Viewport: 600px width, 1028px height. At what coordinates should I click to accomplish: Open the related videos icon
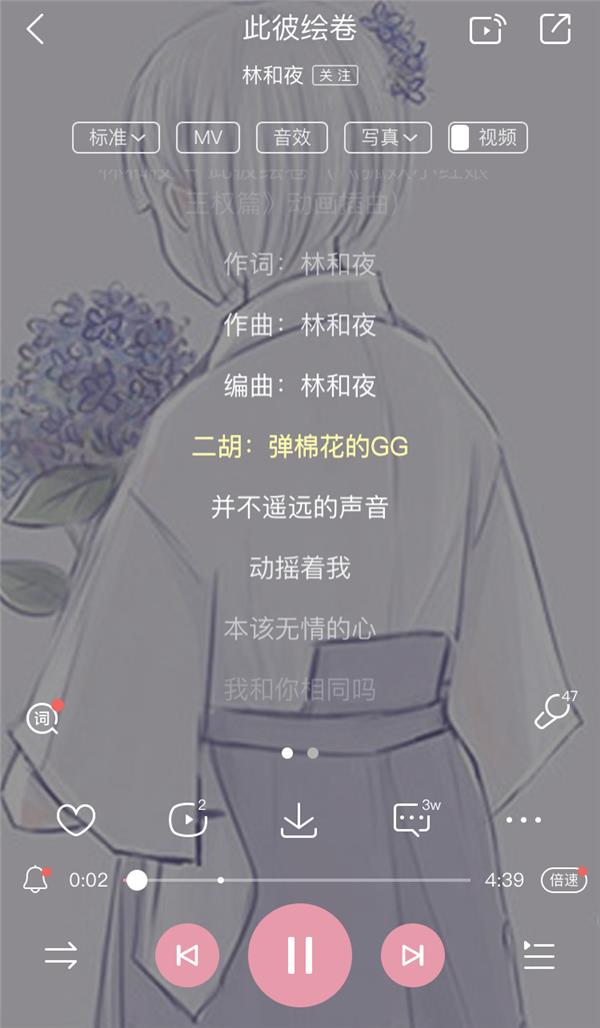coord(187,820)
